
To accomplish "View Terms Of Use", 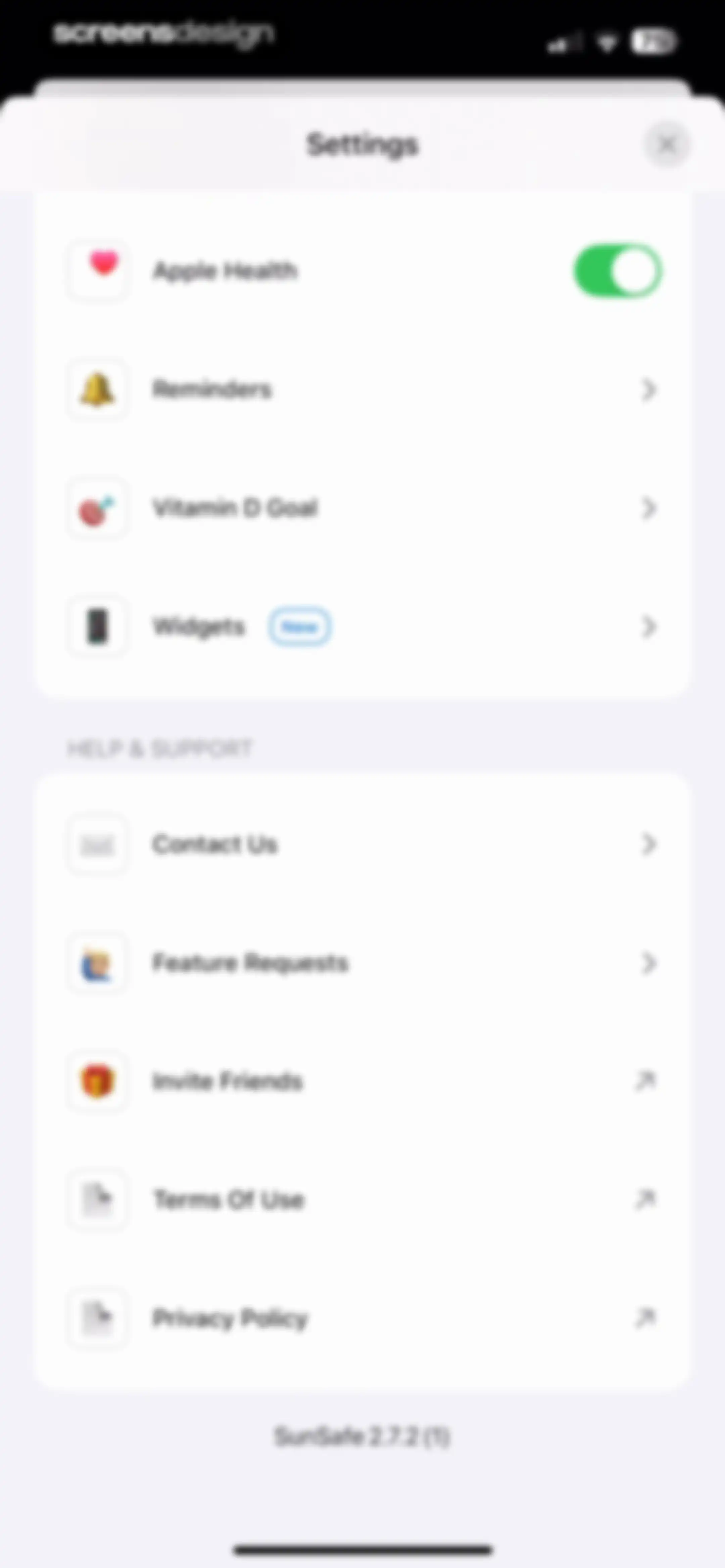I will click(362, 1200).
